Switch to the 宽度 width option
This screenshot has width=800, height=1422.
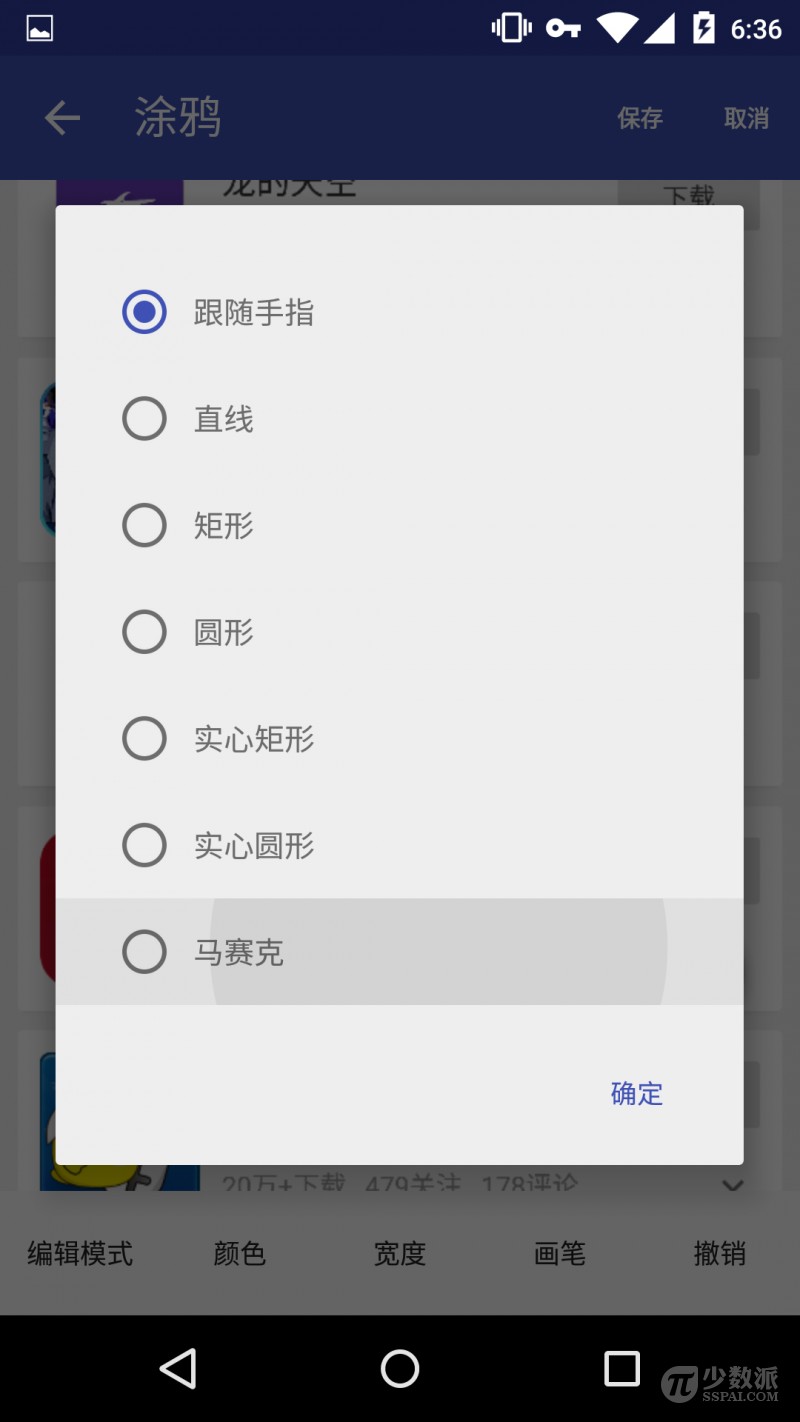point(399,1253)
